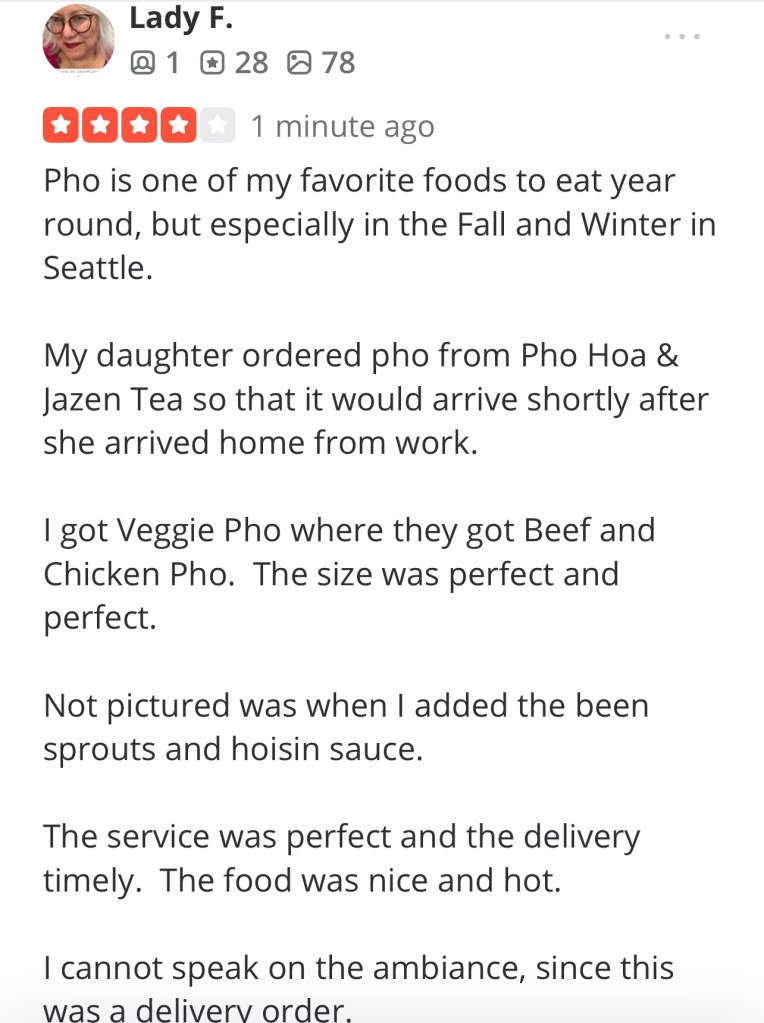The width and height of the screenshot is (764, 1023).
Task: Open Lady F.'s profile photo
Action: 78,40
